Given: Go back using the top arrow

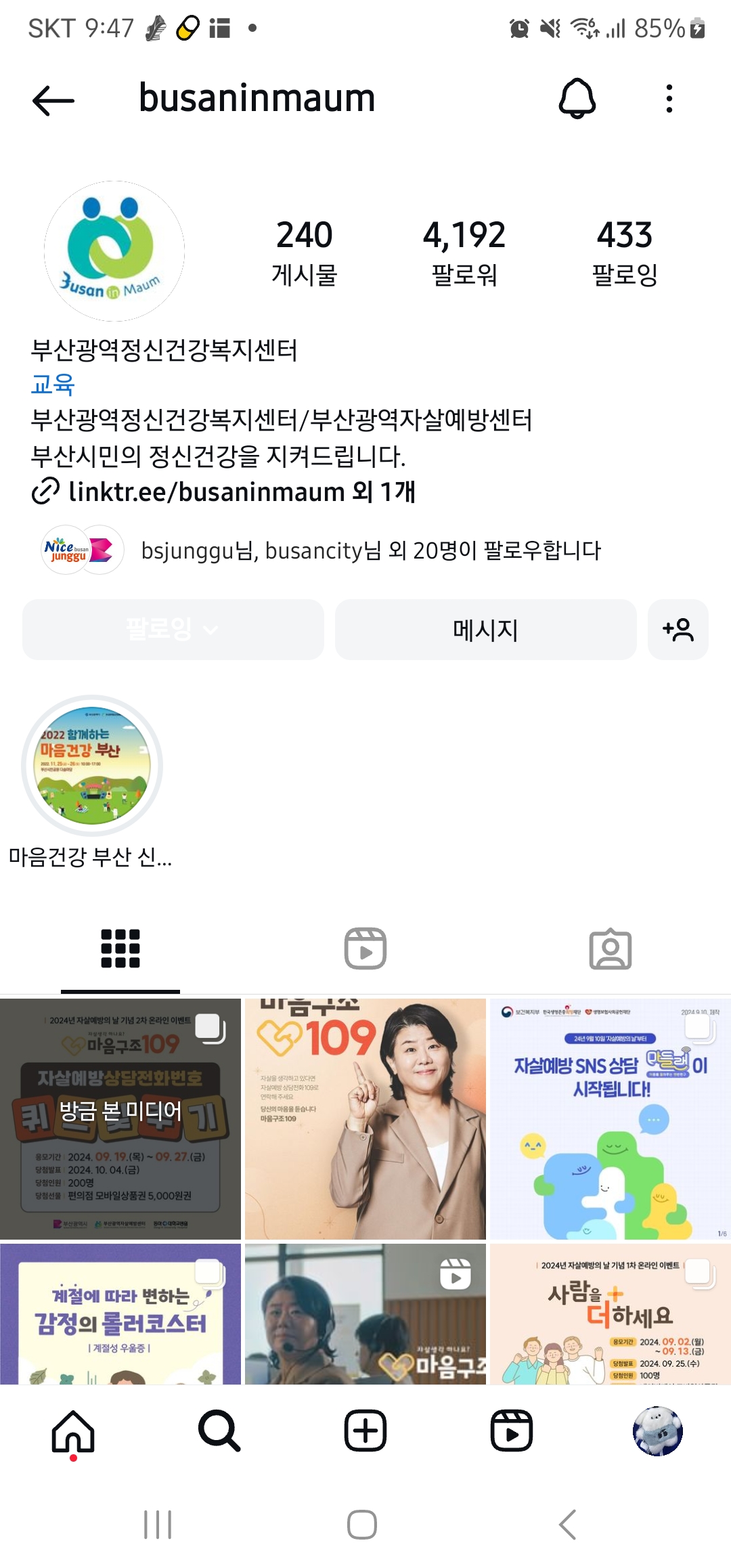Looking at the screenshot, I should click(x=53, y=101).
